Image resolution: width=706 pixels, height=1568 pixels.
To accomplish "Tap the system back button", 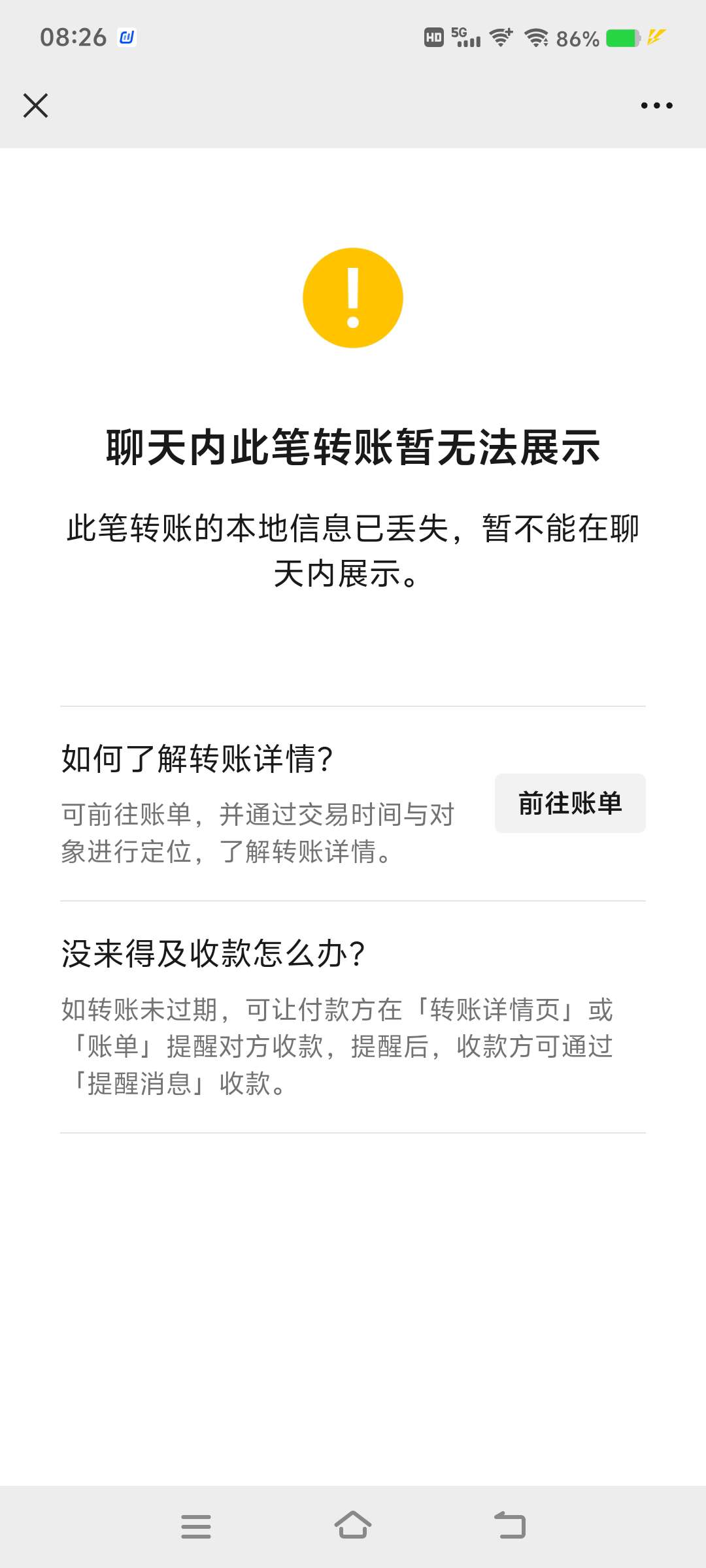I will [510, 1526].
